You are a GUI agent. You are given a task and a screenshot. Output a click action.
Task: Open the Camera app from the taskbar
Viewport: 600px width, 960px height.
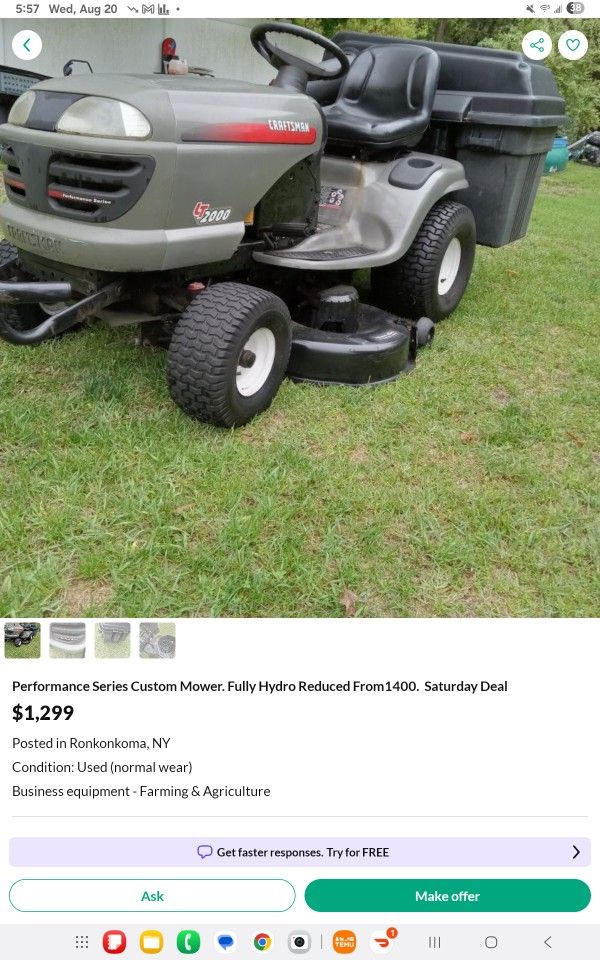click(x=299, y=942)
